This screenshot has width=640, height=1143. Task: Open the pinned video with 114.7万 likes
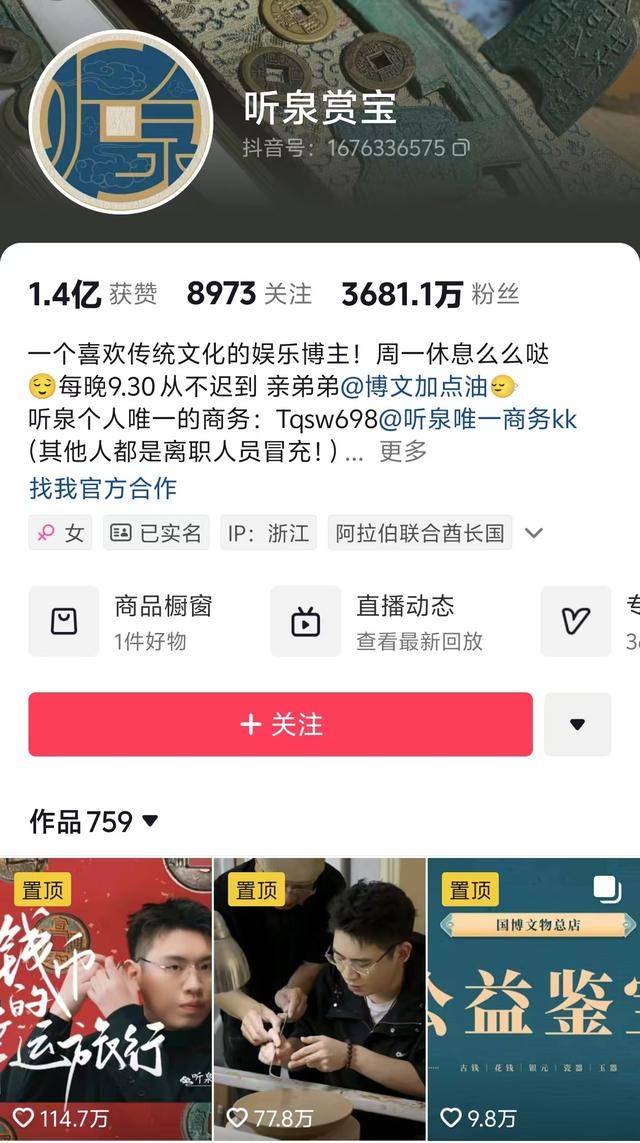tap(106, 999)
